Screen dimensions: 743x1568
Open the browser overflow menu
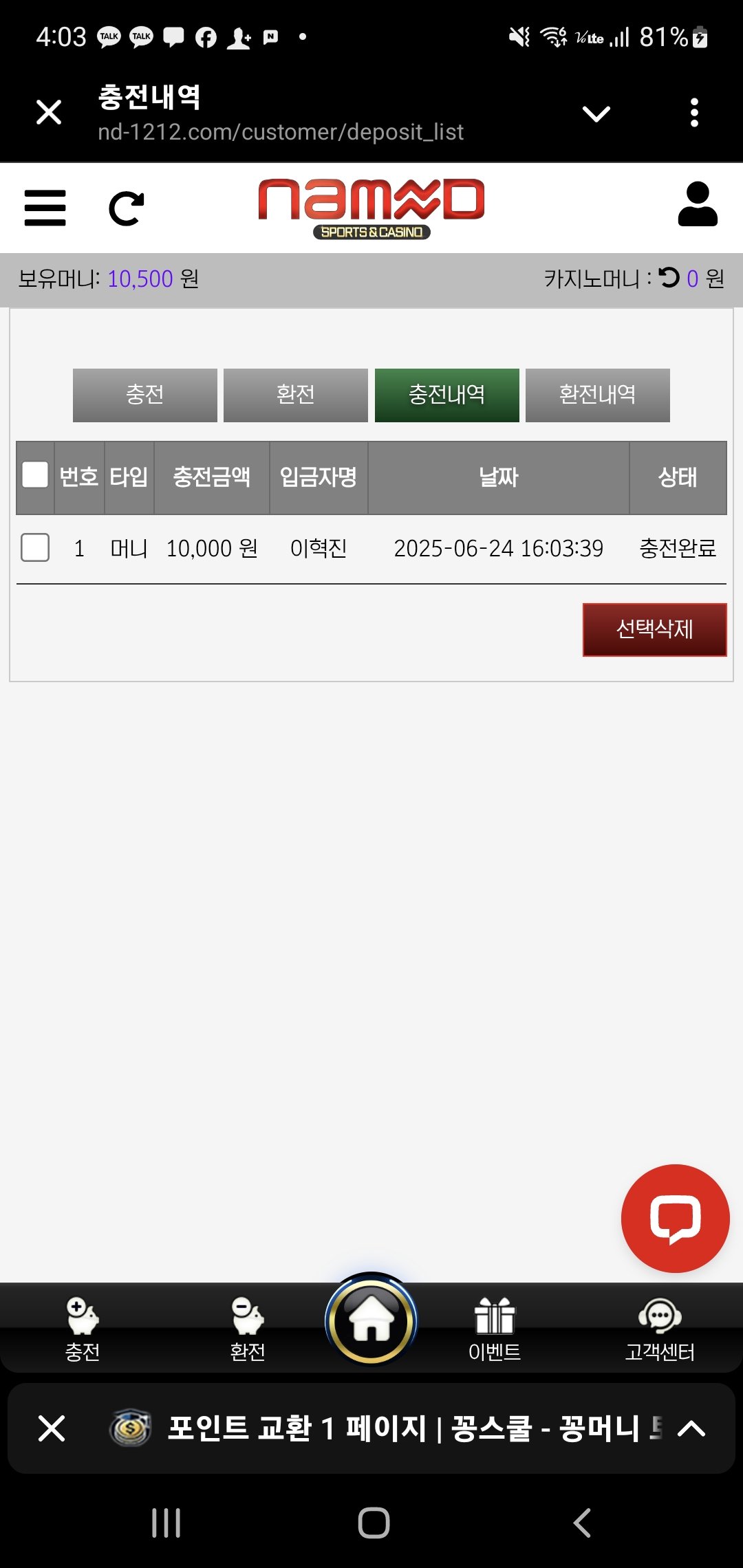pos(694,112)
